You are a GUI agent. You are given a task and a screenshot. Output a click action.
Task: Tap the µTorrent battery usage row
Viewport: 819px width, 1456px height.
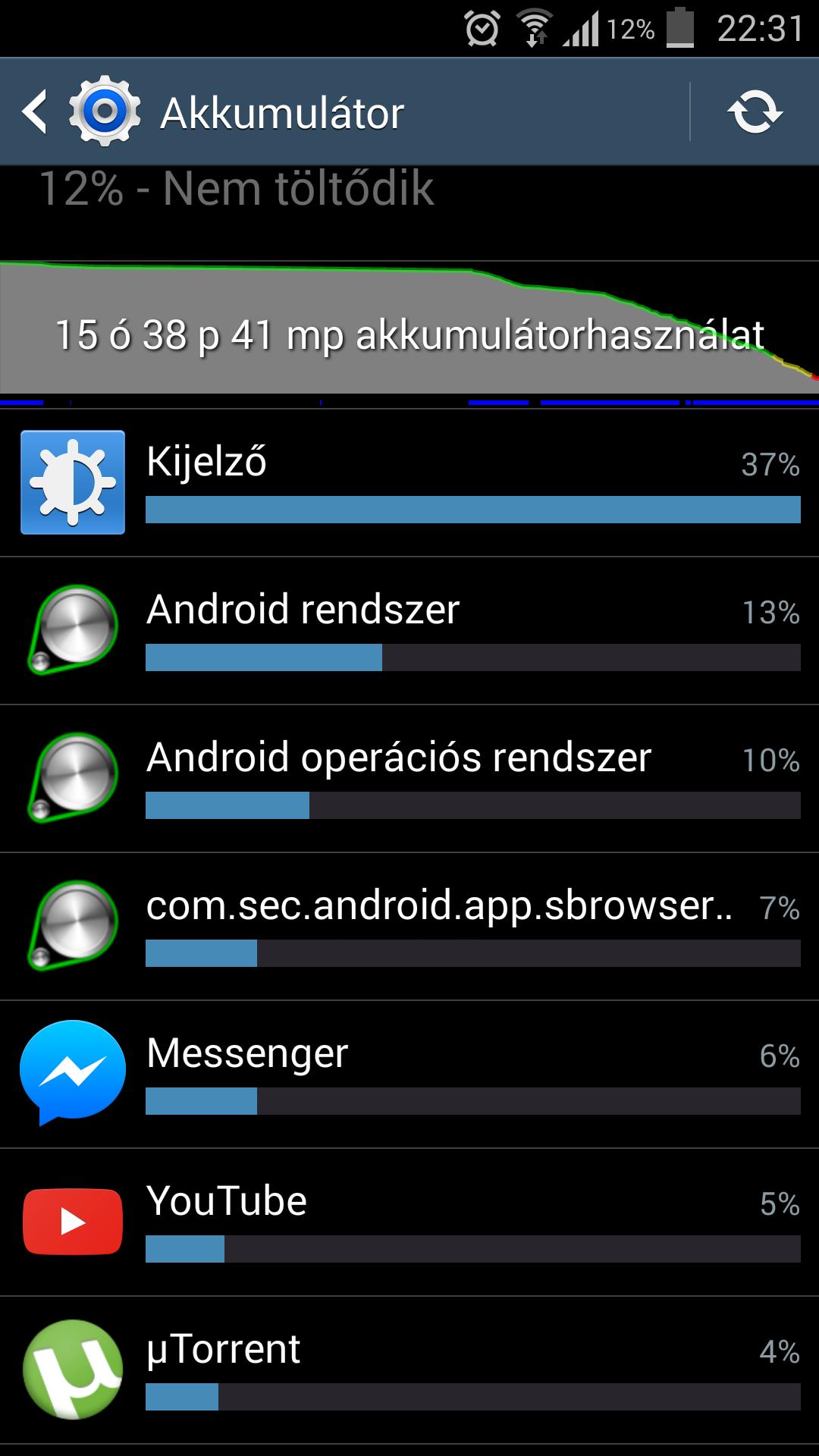click(409, 1370)
